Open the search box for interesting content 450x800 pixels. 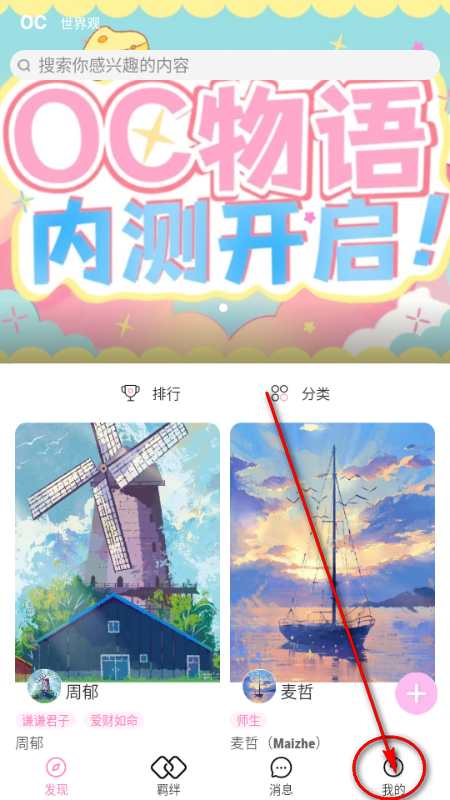224,65
